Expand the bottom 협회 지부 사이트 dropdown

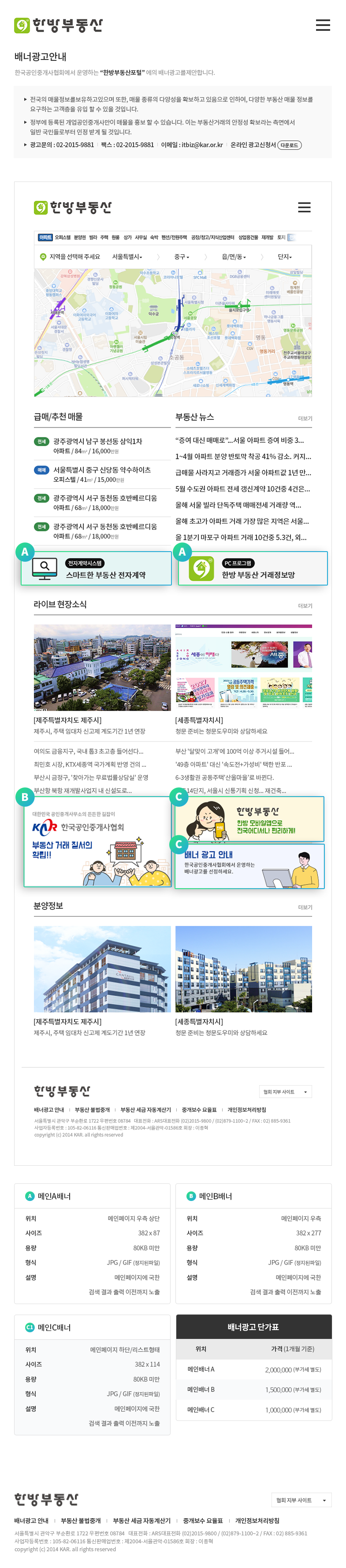tap(301, 1499)
